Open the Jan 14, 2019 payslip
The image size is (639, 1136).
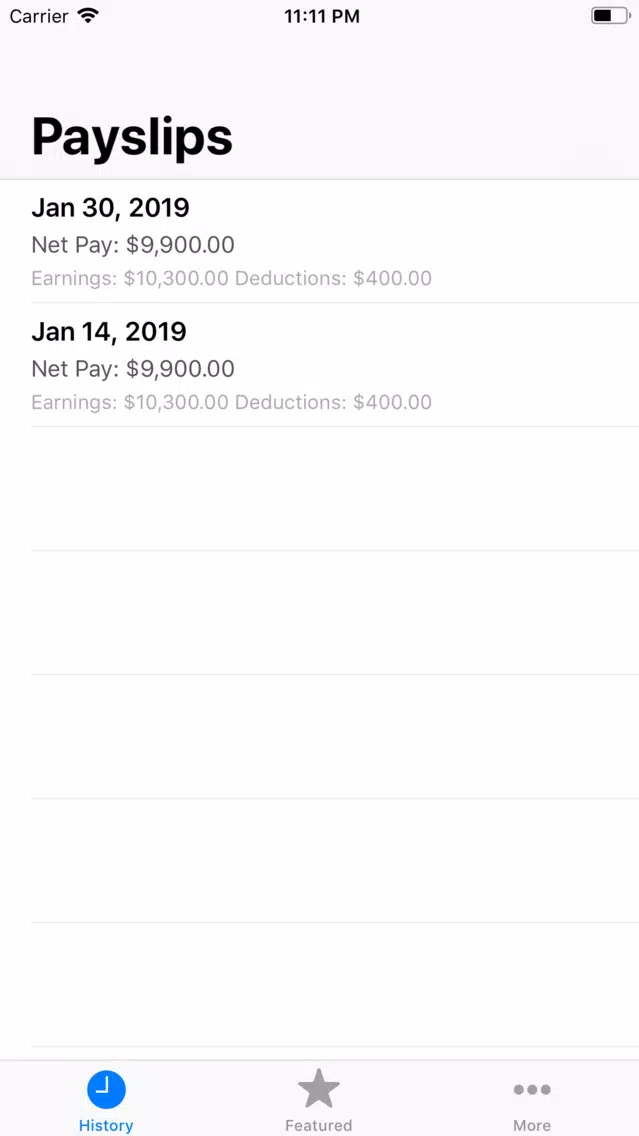pos(320,365)
